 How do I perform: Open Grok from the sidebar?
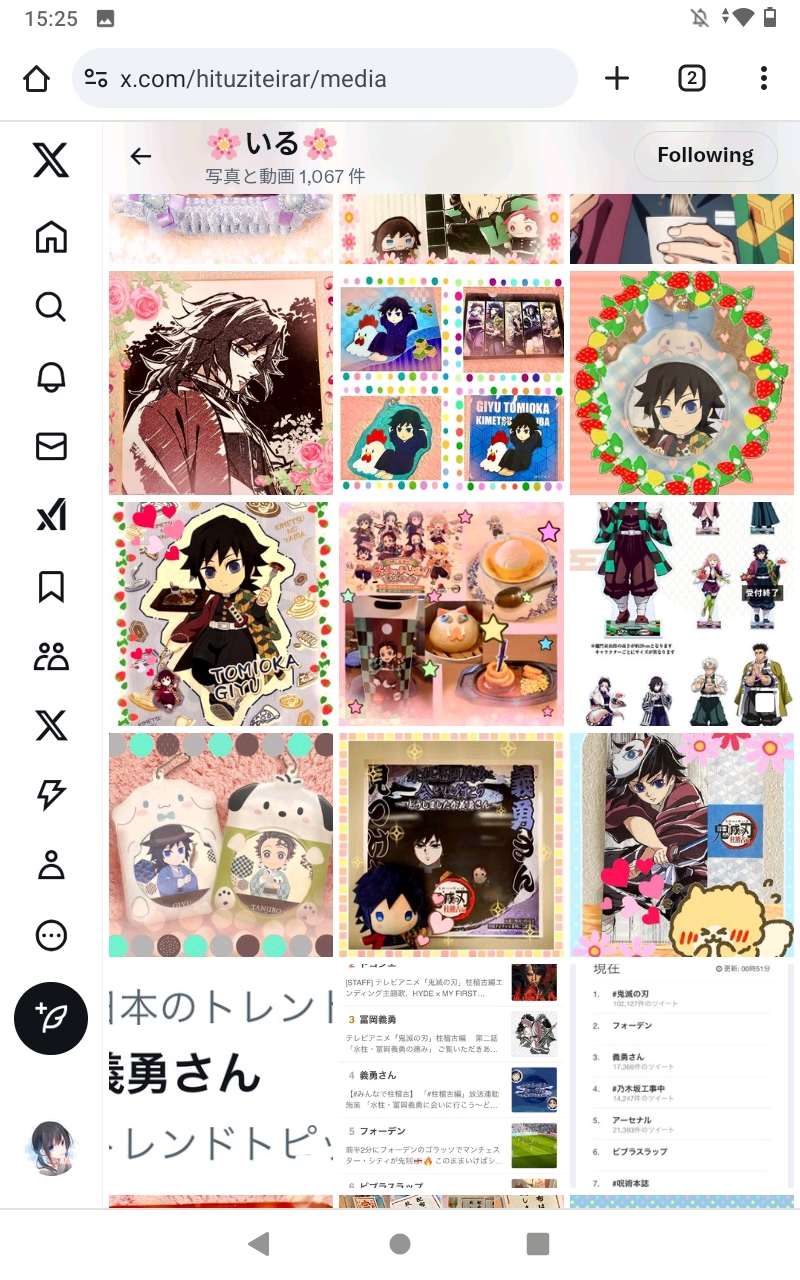pyautogui.click(x=51, y=516)
